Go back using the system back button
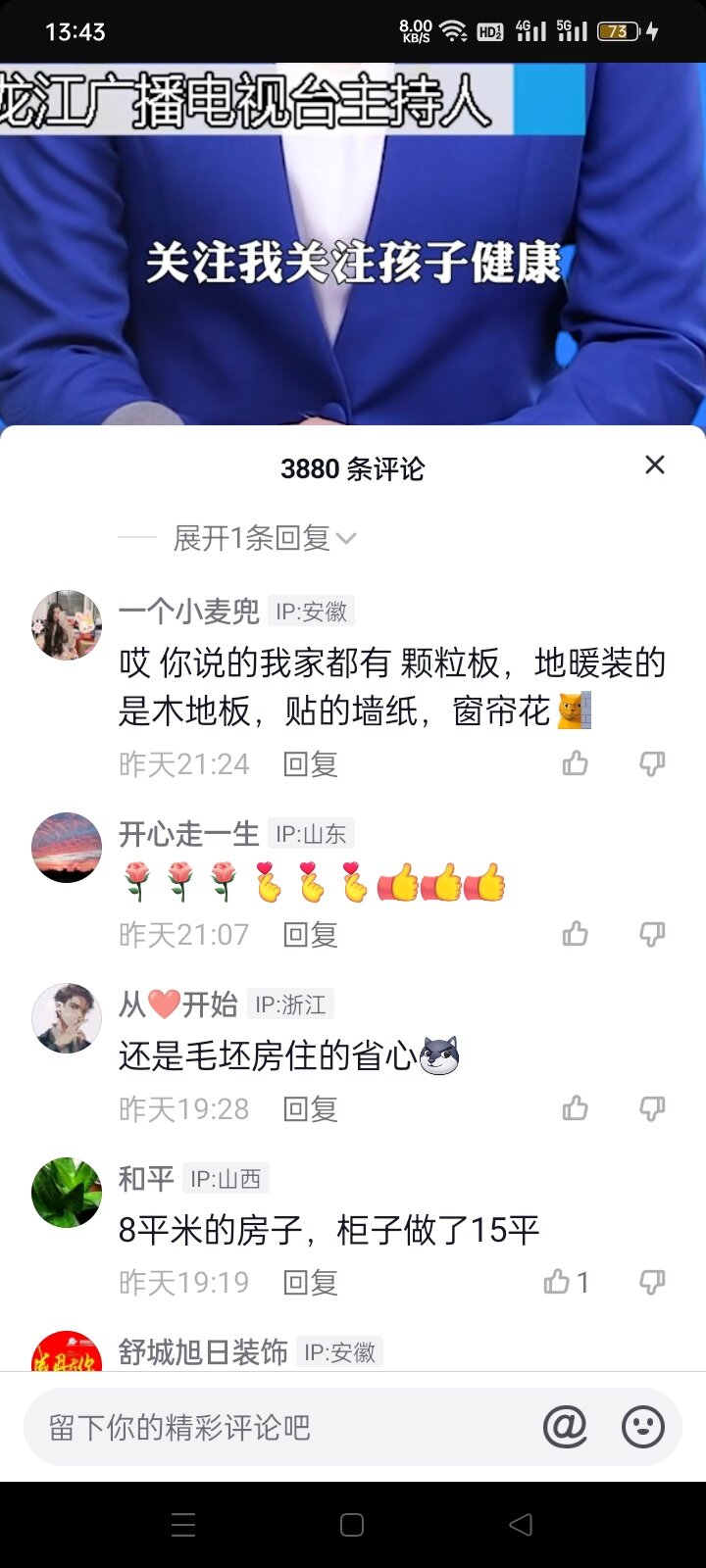Screen dimensions: 706x1568 coord(521,1524)
